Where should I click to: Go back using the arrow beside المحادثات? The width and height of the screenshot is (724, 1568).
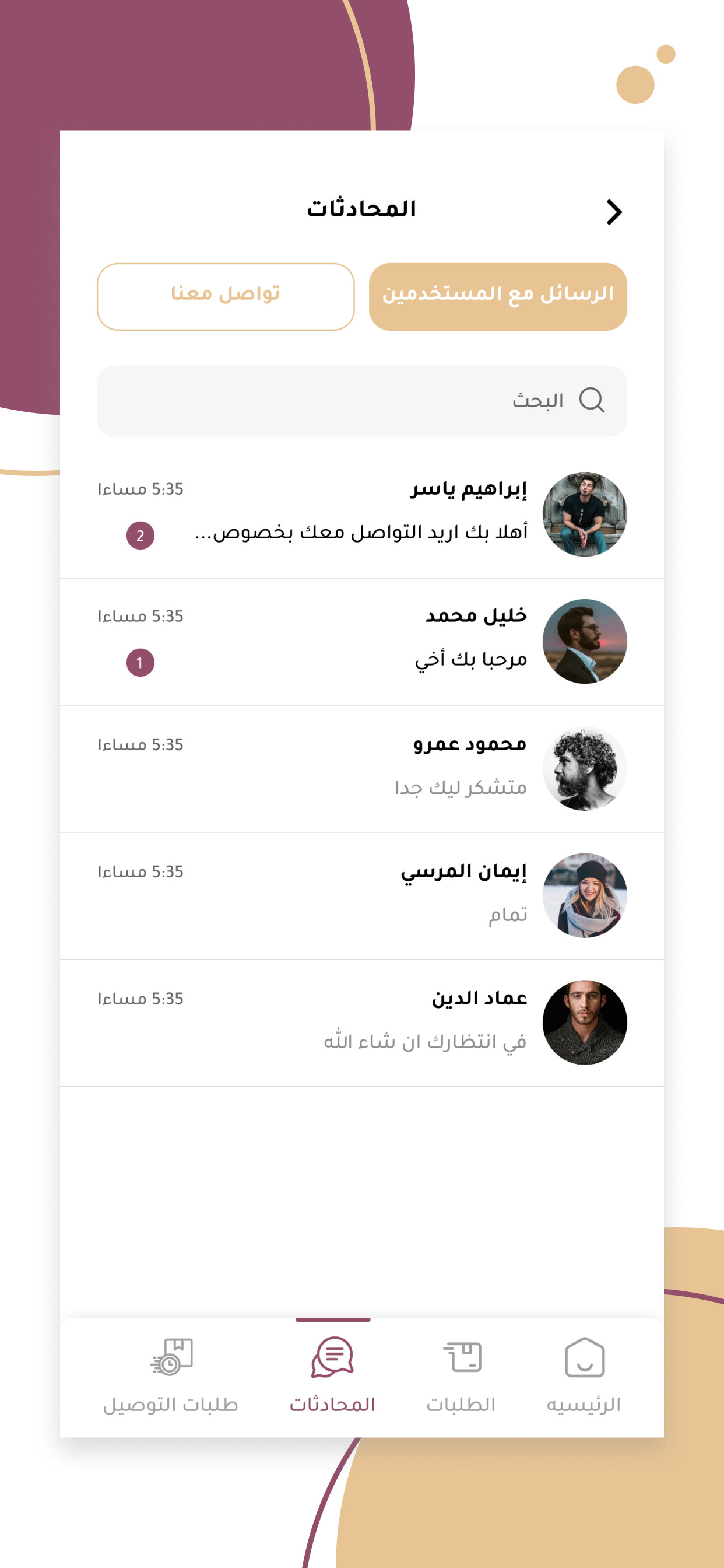[614, 212]
